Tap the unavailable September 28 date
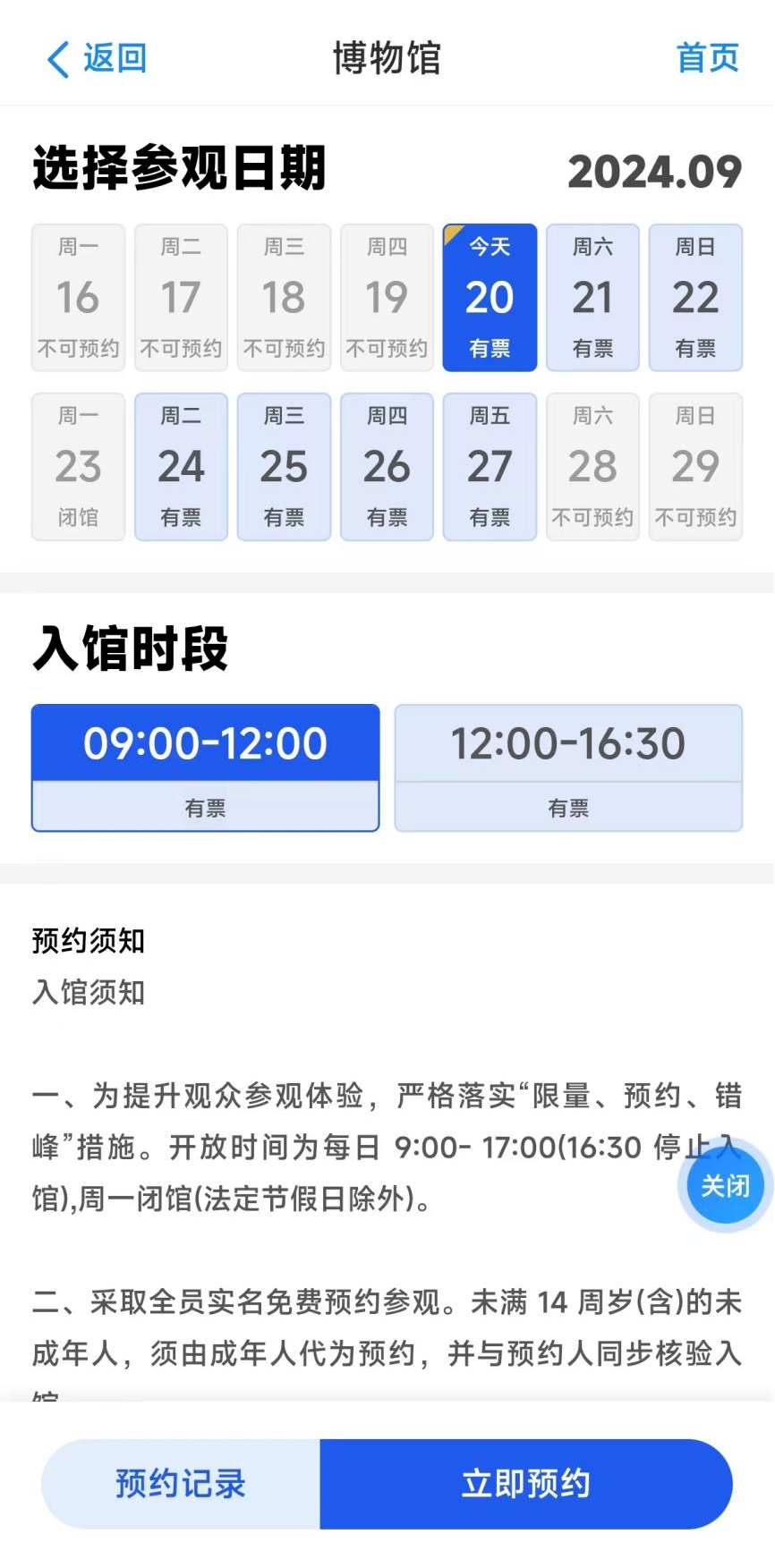 592,466
